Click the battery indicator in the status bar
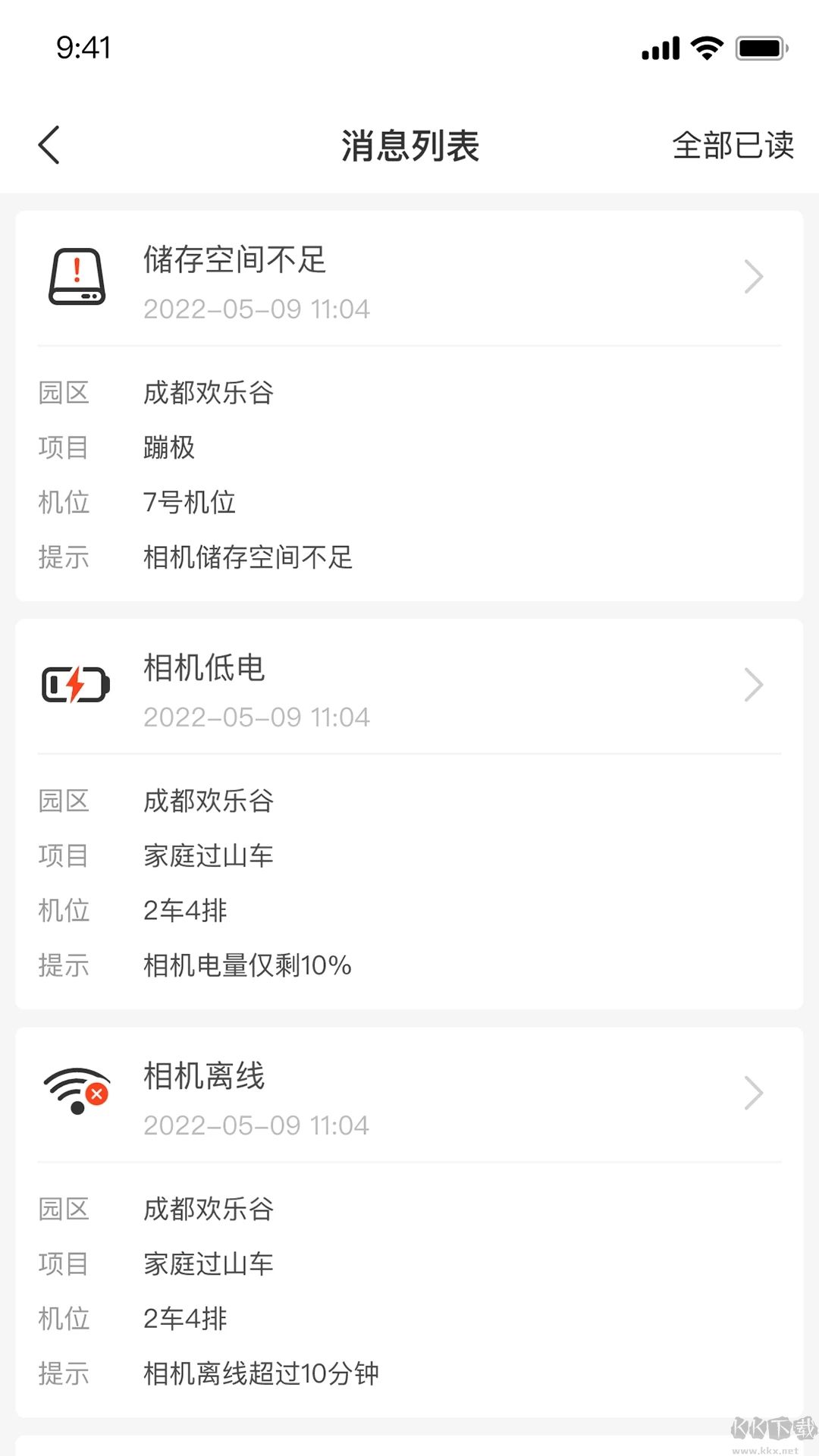The width and height of the screenshot is (819, 1456). coord(761,48)
